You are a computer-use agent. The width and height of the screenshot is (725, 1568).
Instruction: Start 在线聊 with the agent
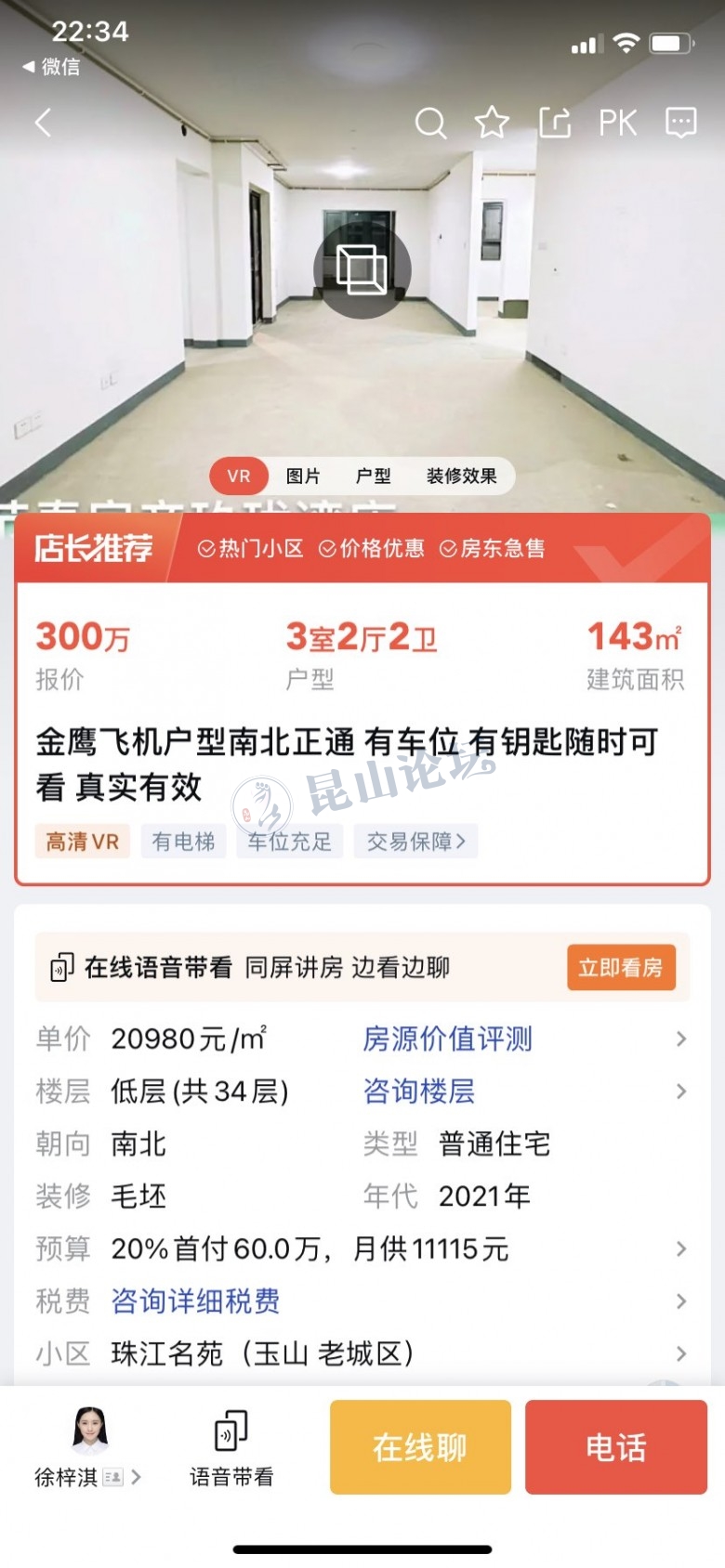tap(420, 1447)
